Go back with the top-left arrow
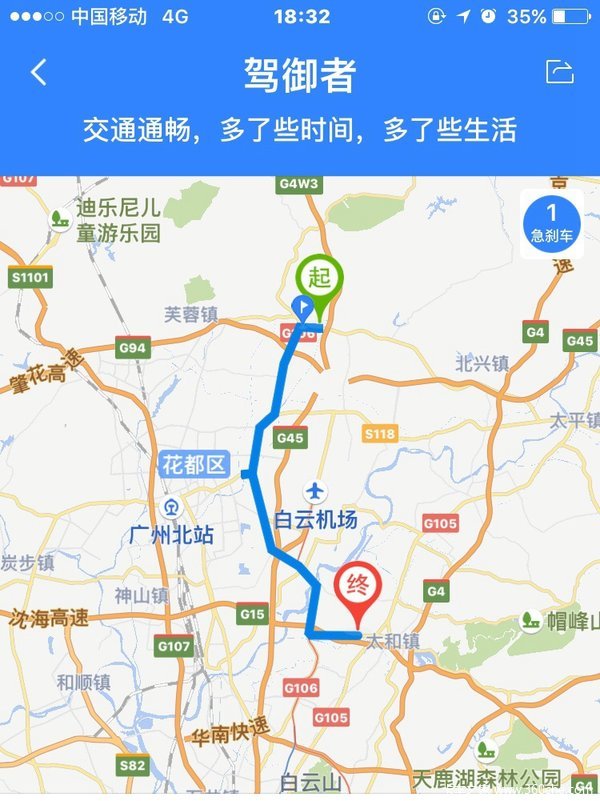The image size is (600, 801). click(x=39, y=73)
